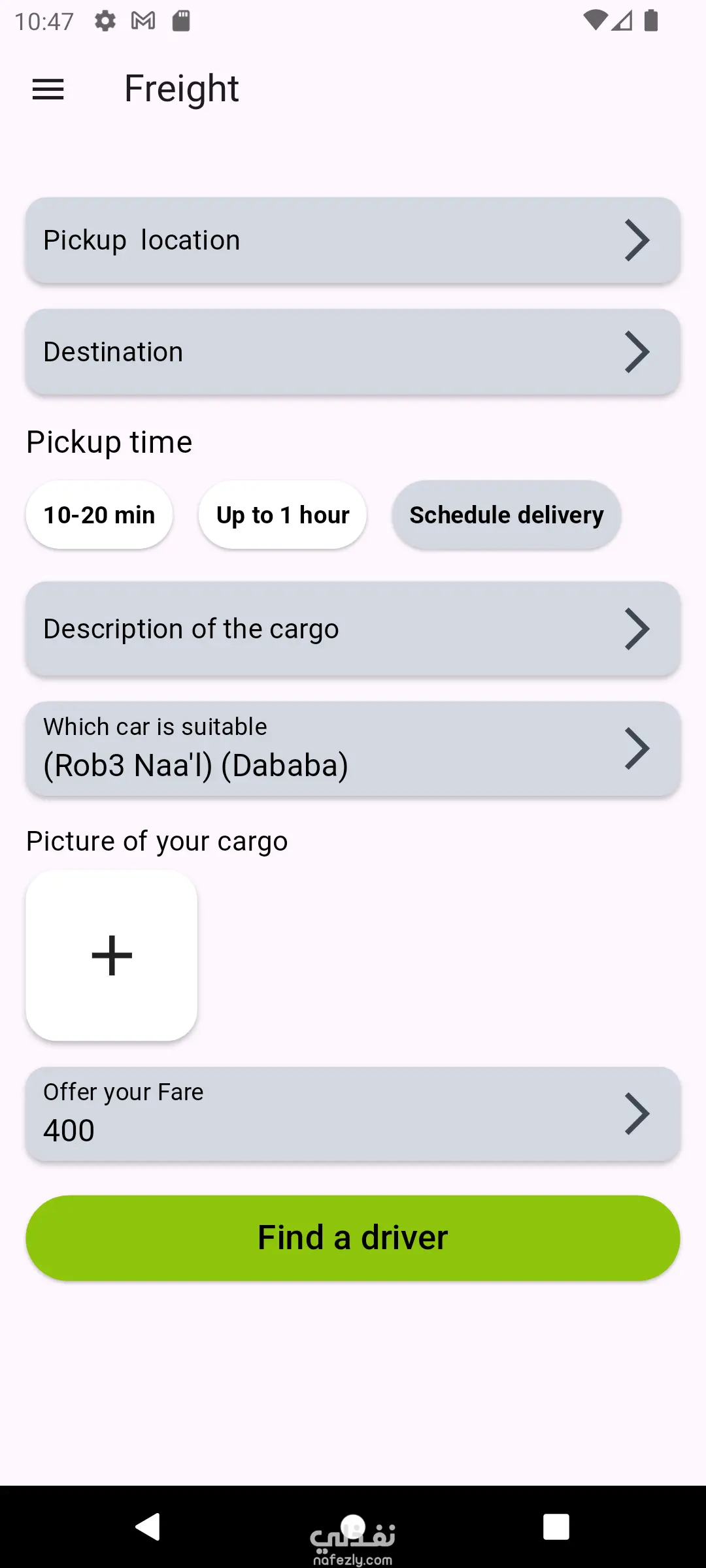Open recent apps from the navigation bar
706x1568 pixels.
point(556,1527)
